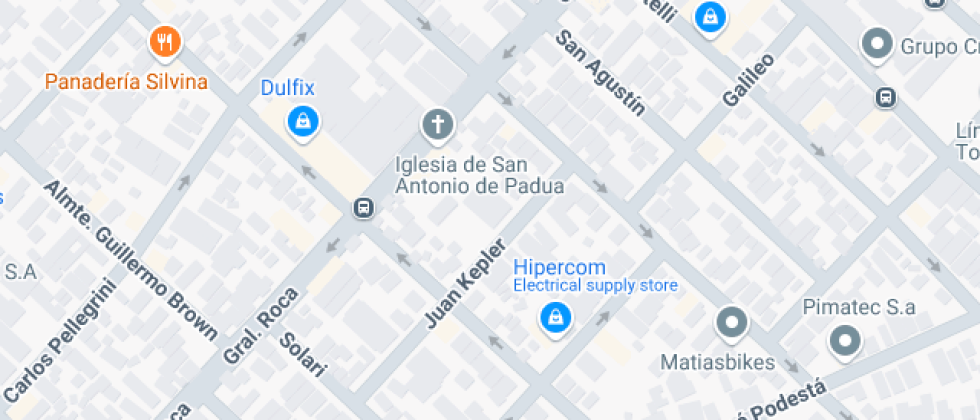This screenshot has height=420, width=980.
Task: Select the Pimatec S.a place pin
Action: 845,343
